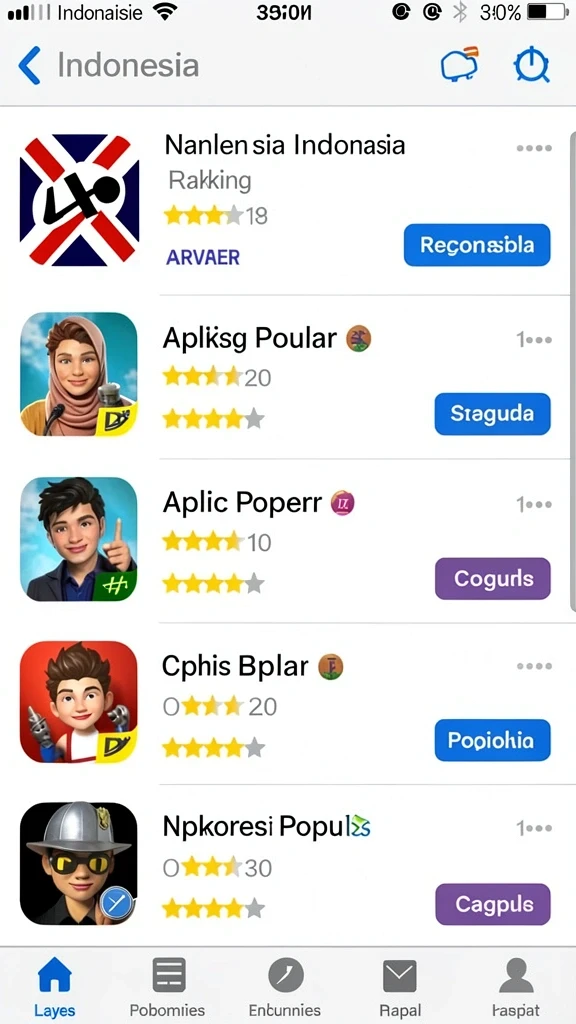Tap the Cagpuls button for Npkoresi Popul

(492, 904)
